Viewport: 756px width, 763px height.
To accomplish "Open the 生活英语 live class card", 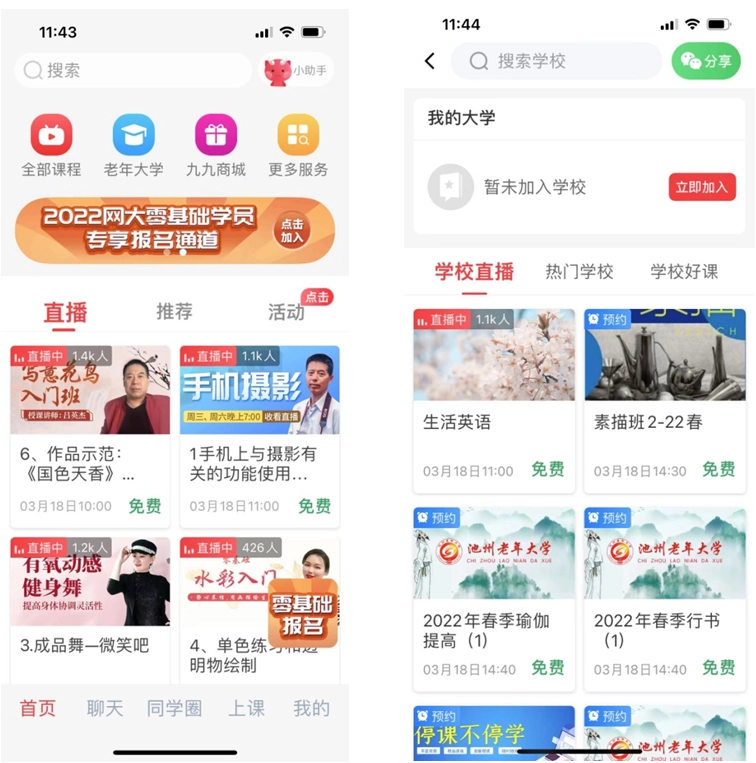I will point(494,400).
